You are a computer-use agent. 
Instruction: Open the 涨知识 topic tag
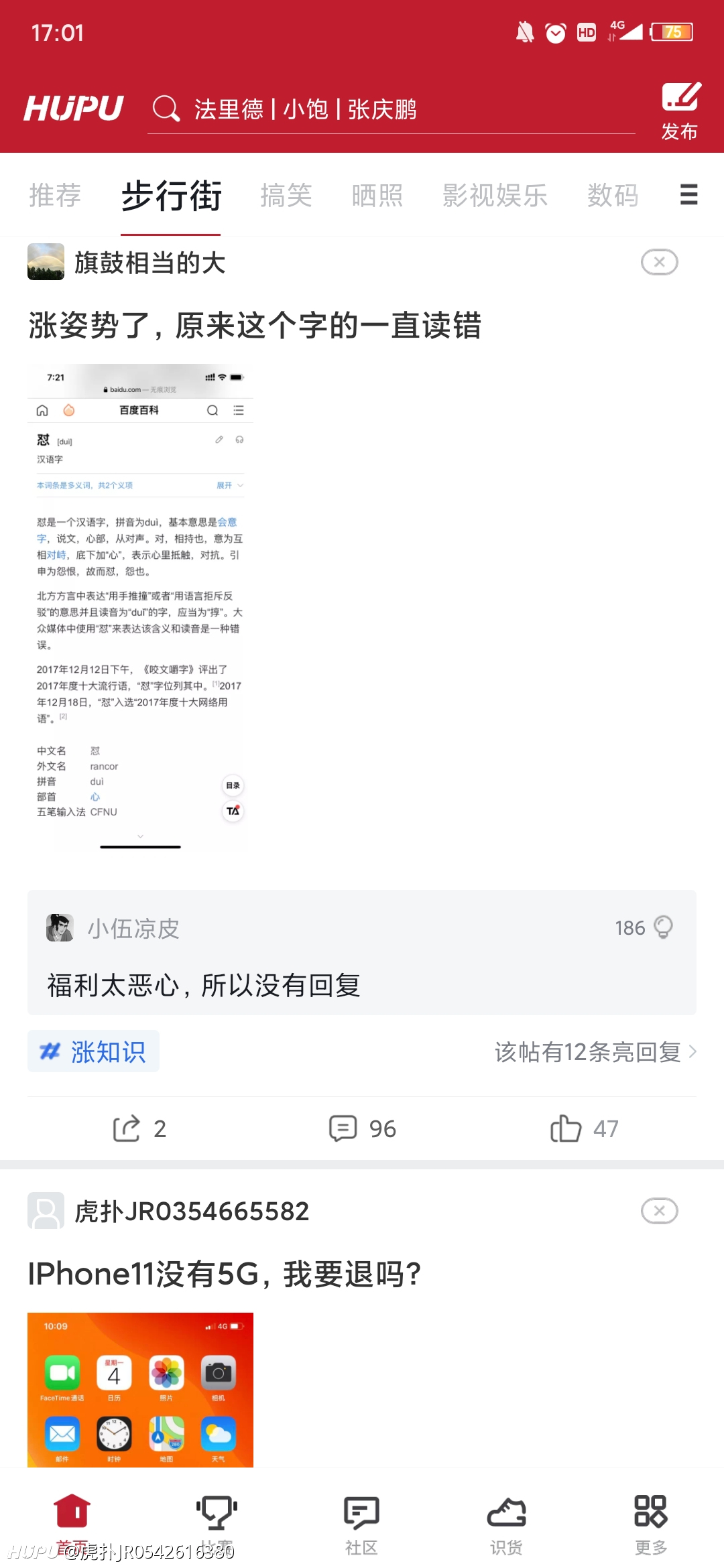click(x=93, y=1051)
